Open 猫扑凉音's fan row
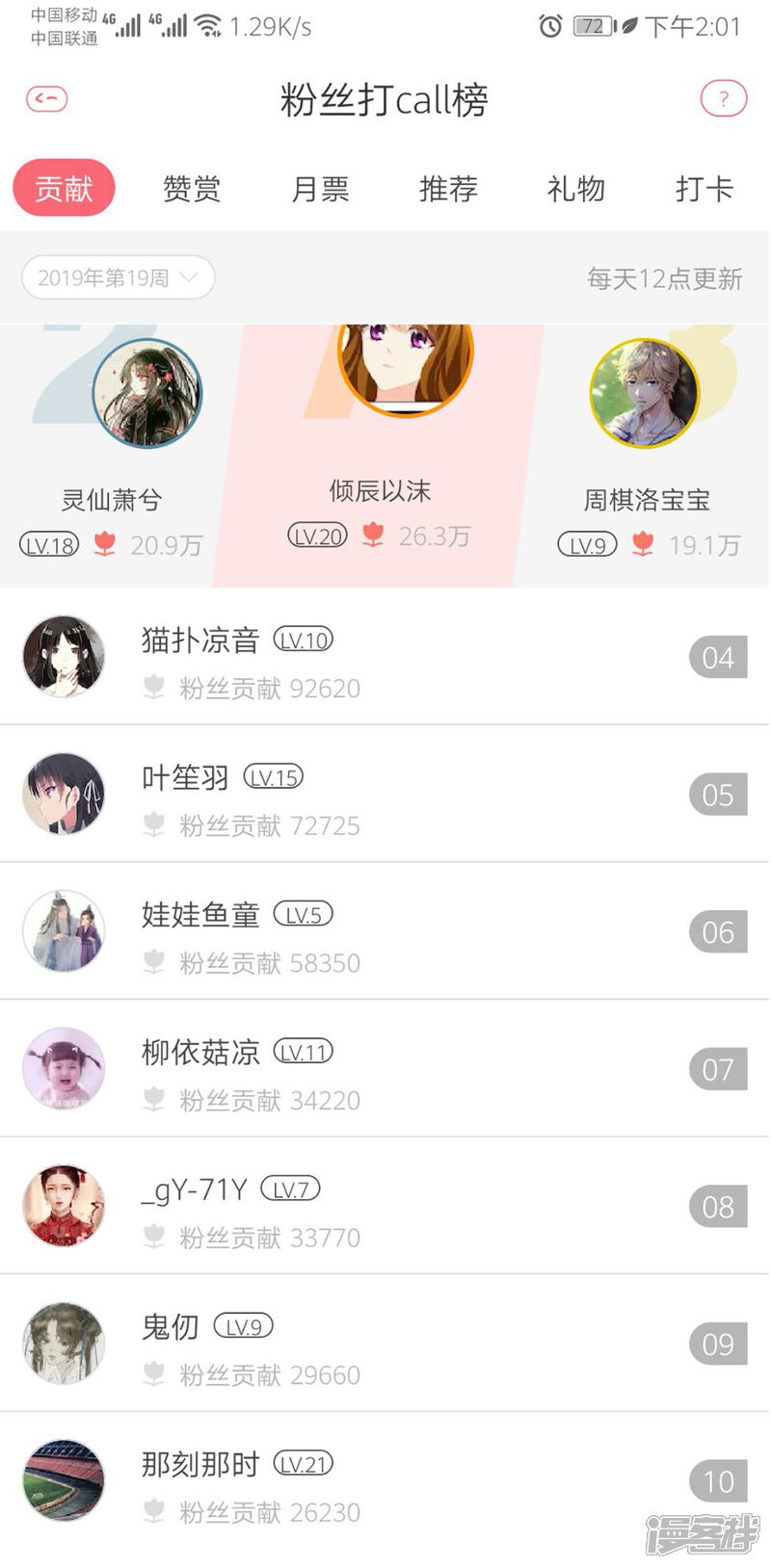The height and width of the screenshot is (1568, 771). (x=384, y=658)
